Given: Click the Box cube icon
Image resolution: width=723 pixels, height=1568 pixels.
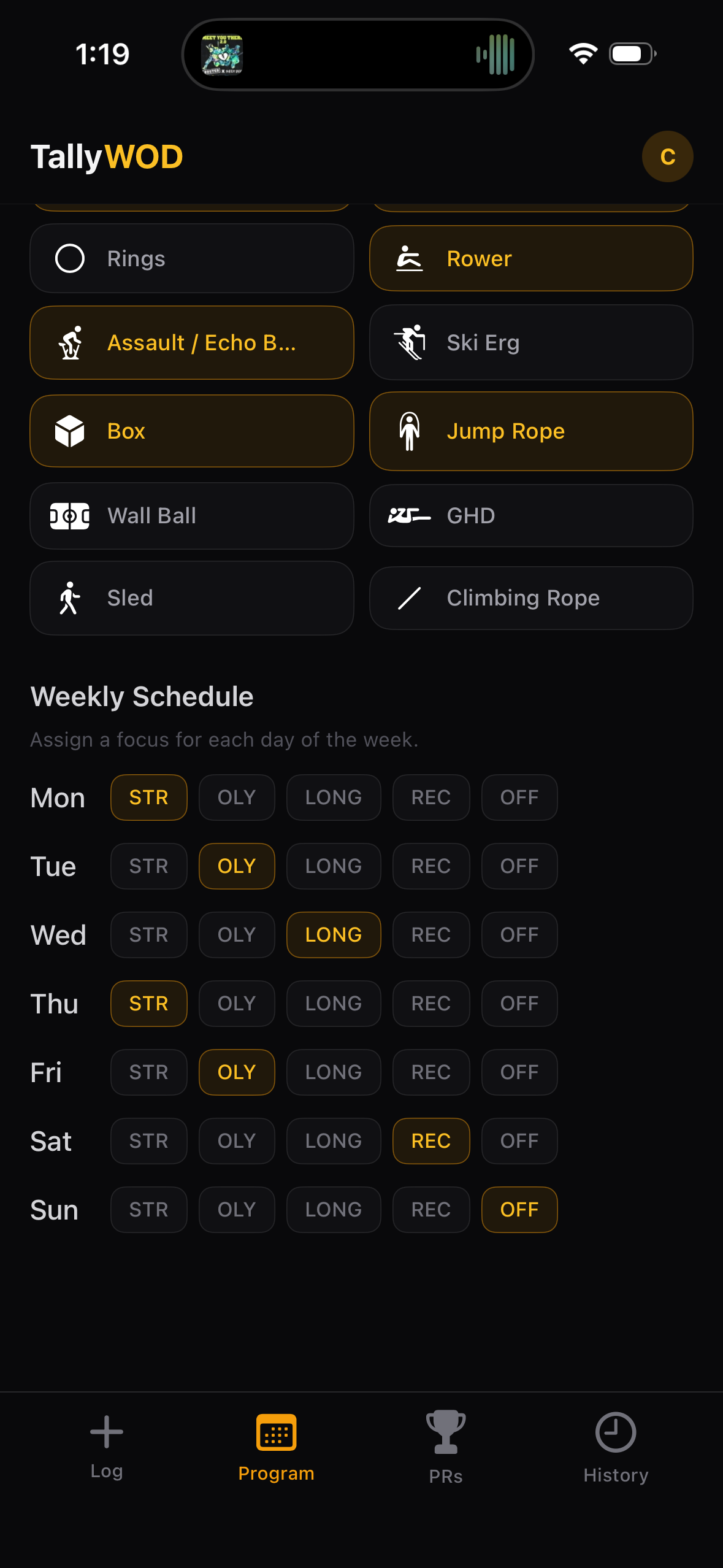Looking at the screenshot, I should 71,431.
